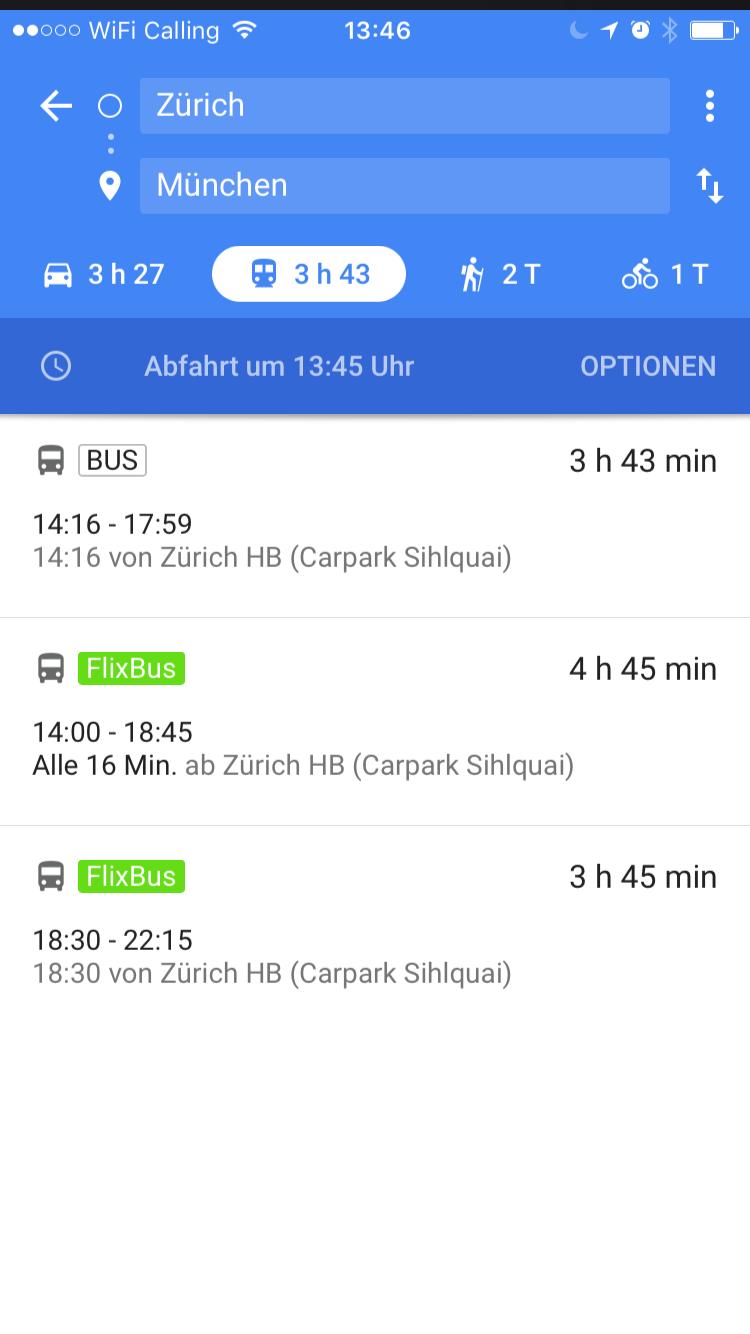Open the FlixBus route 18:30 - 22:15
This screenshot has height=1334, width=750.
(375, 930)
